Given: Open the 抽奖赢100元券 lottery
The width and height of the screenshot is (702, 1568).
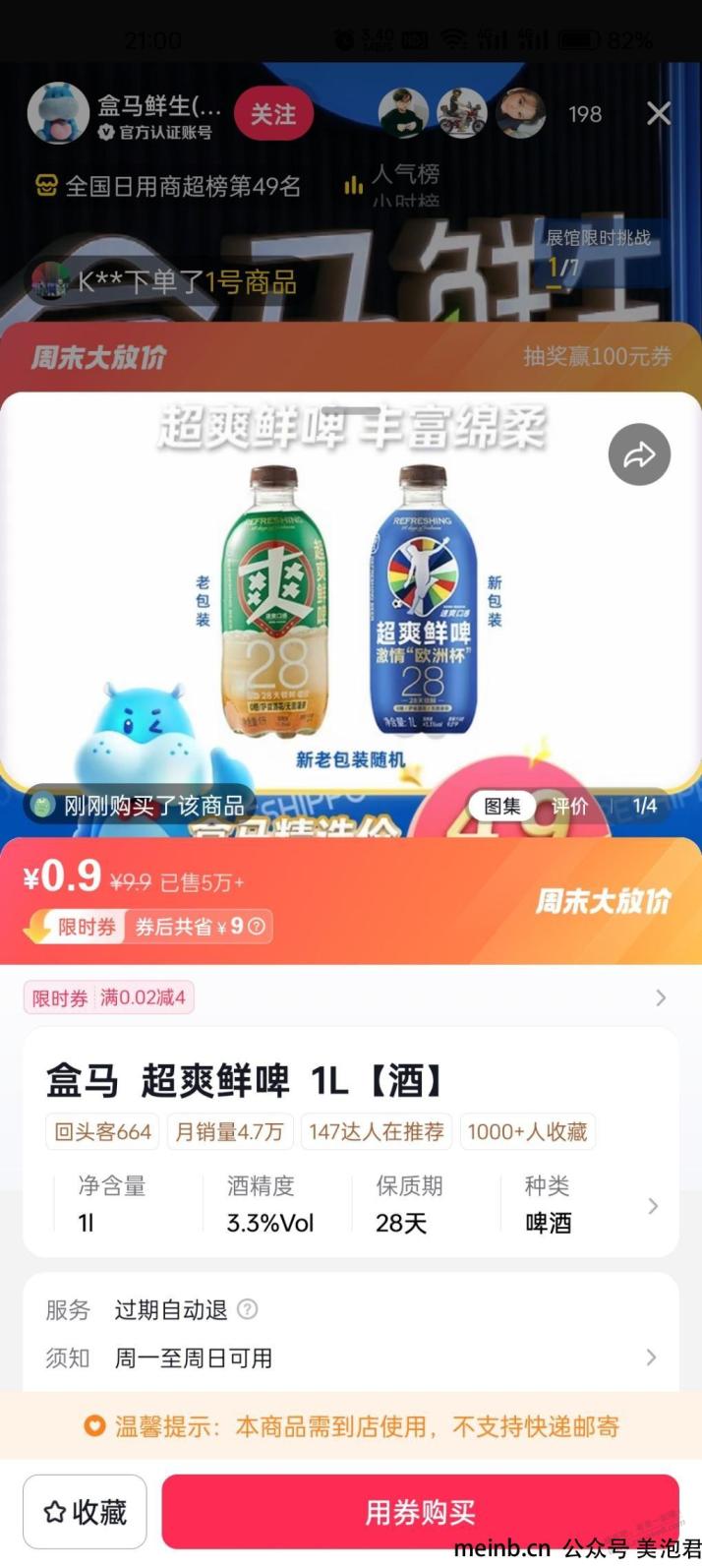Looking at the screenshot, I should [x=597, y=356].
